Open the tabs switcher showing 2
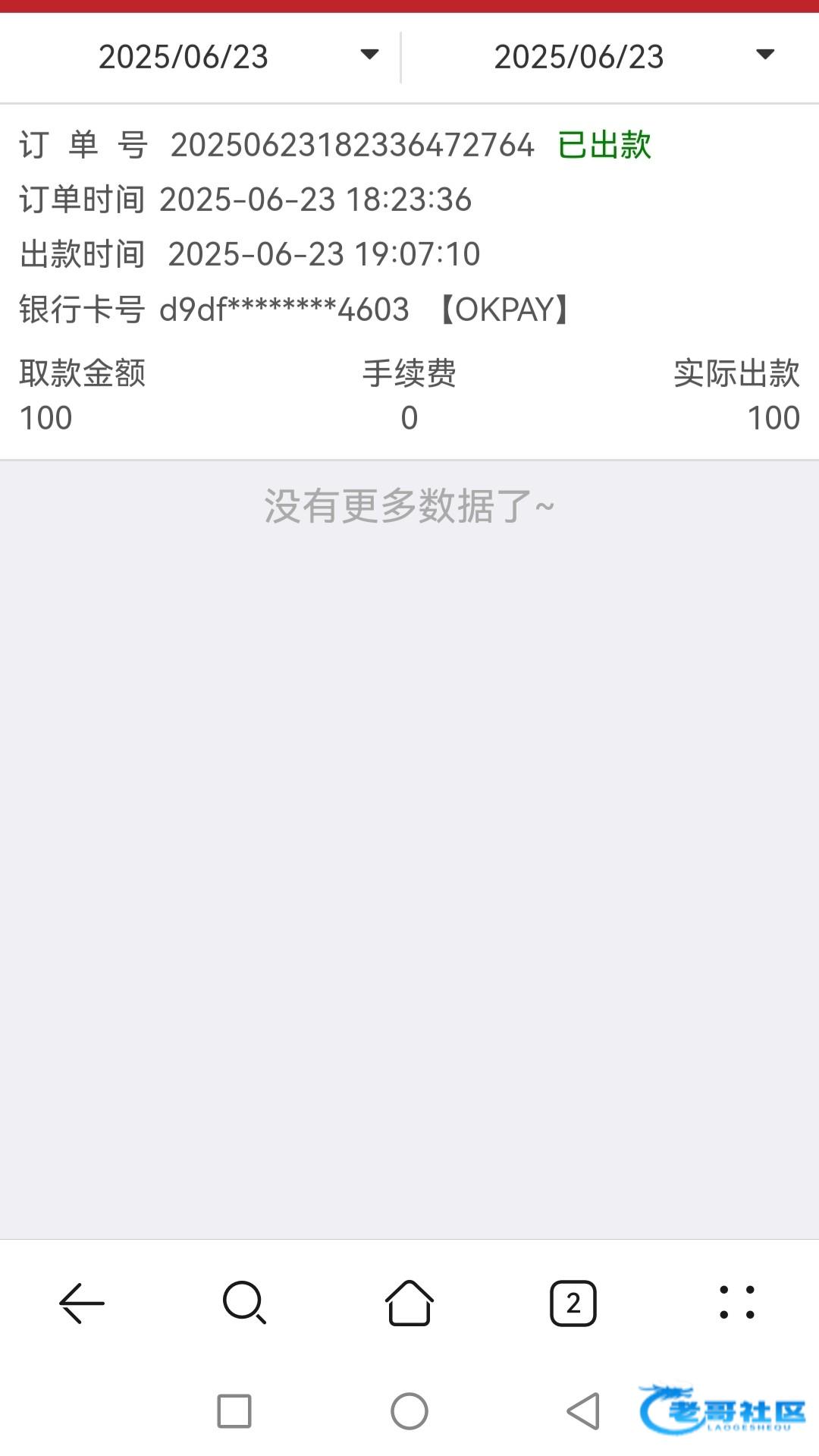Image resolution: width=819 pixels, height=1456 pixels. [x=573, y=1303]
